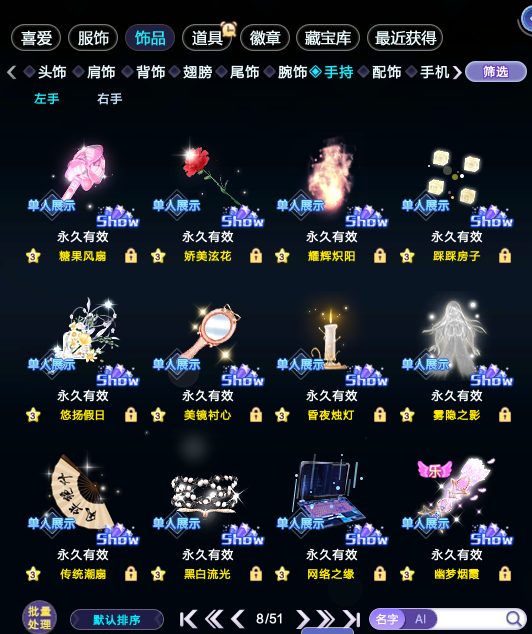Image resolution: width=532 pixels, height=634 pixels.
Task: Switch to 右手 items
Action: 110,98
